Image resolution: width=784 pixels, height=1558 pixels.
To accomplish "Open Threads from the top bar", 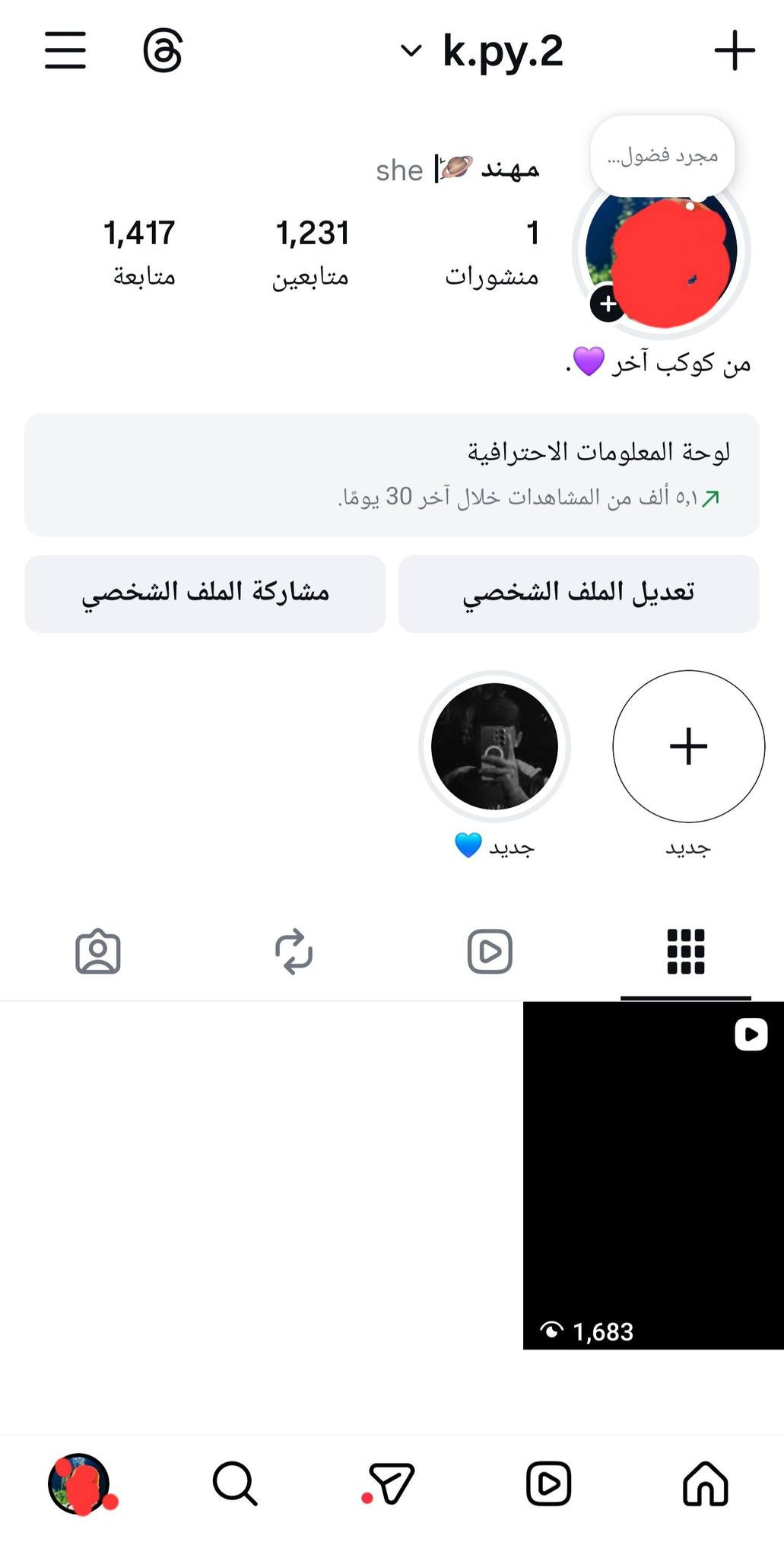I will 163,51.
